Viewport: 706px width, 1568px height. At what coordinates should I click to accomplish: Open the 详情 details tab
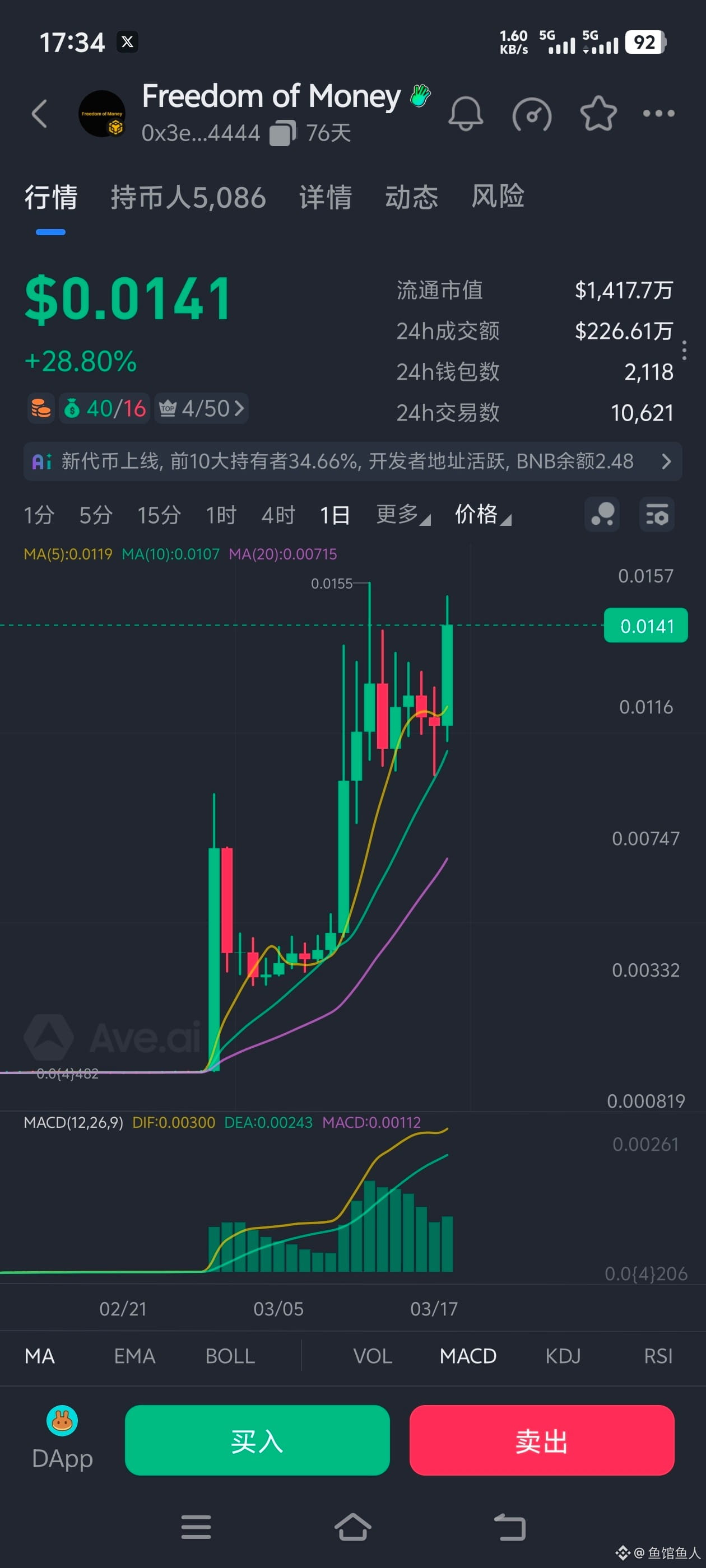click(326, 198)
